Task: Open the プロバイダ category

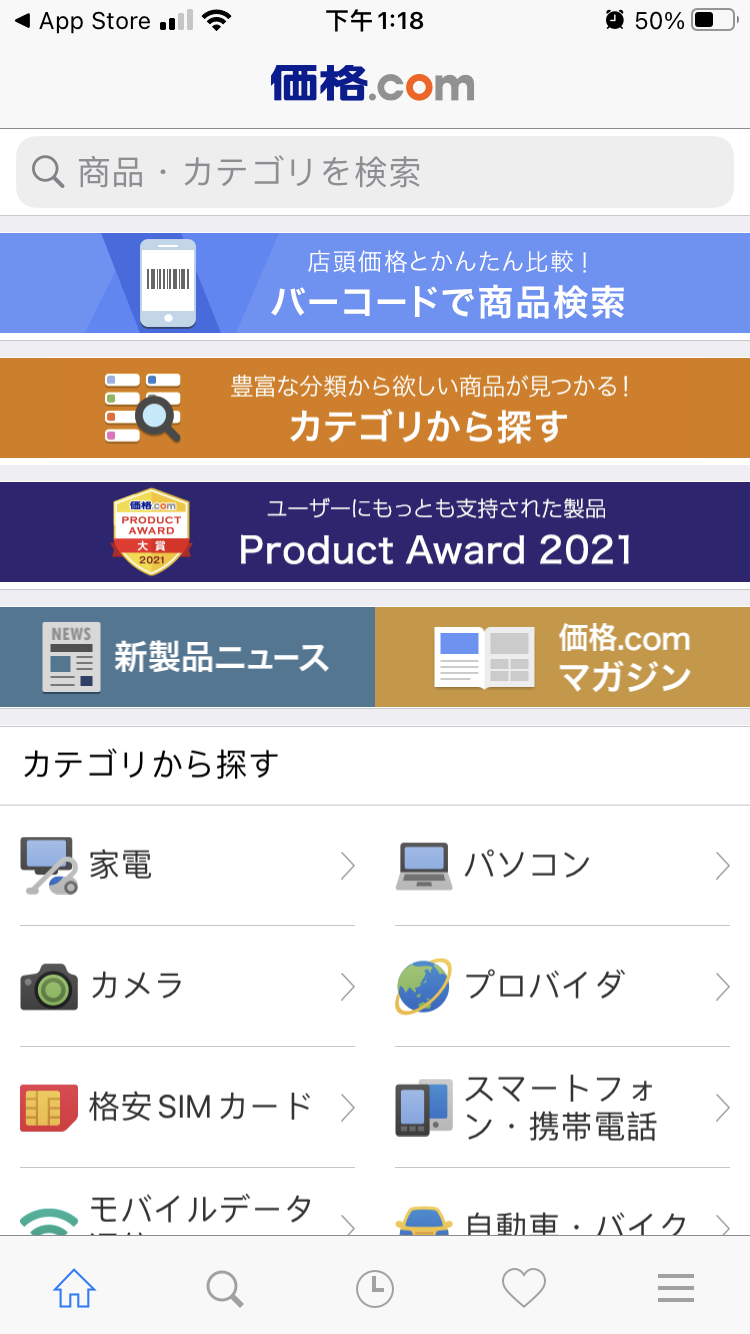Action: (563, 987)
